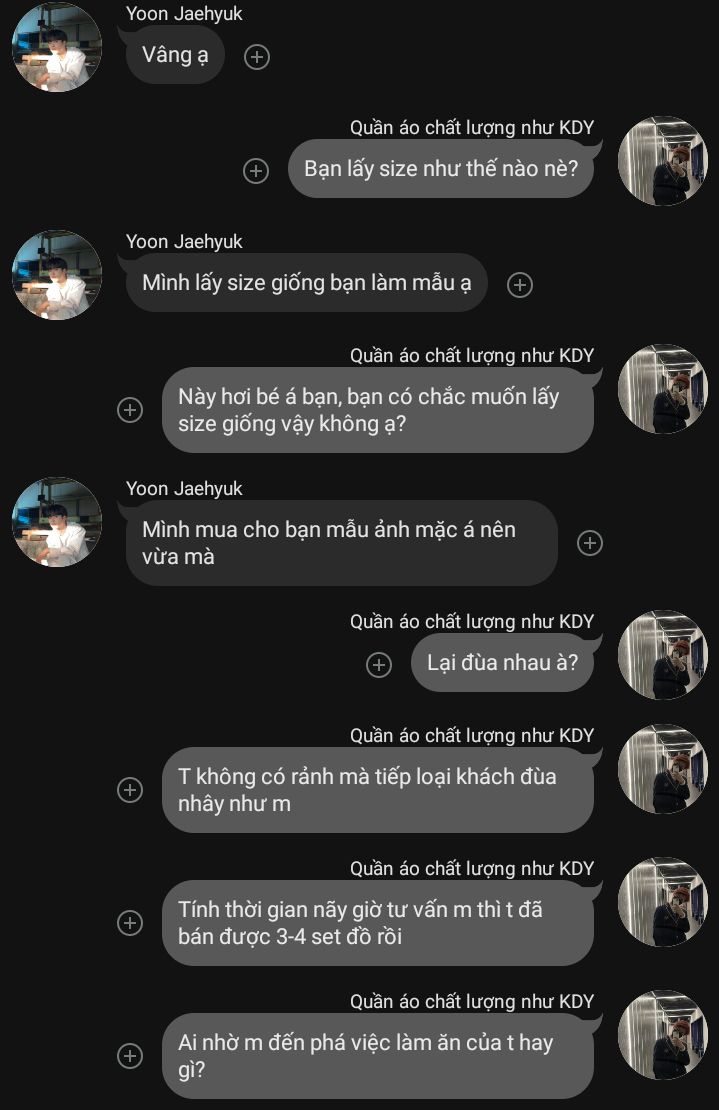Add reaction to "Bạn lấy size như thế nào nè?"
The height and width of the screenshot is (1110, 719).
(x=256, y=171)
